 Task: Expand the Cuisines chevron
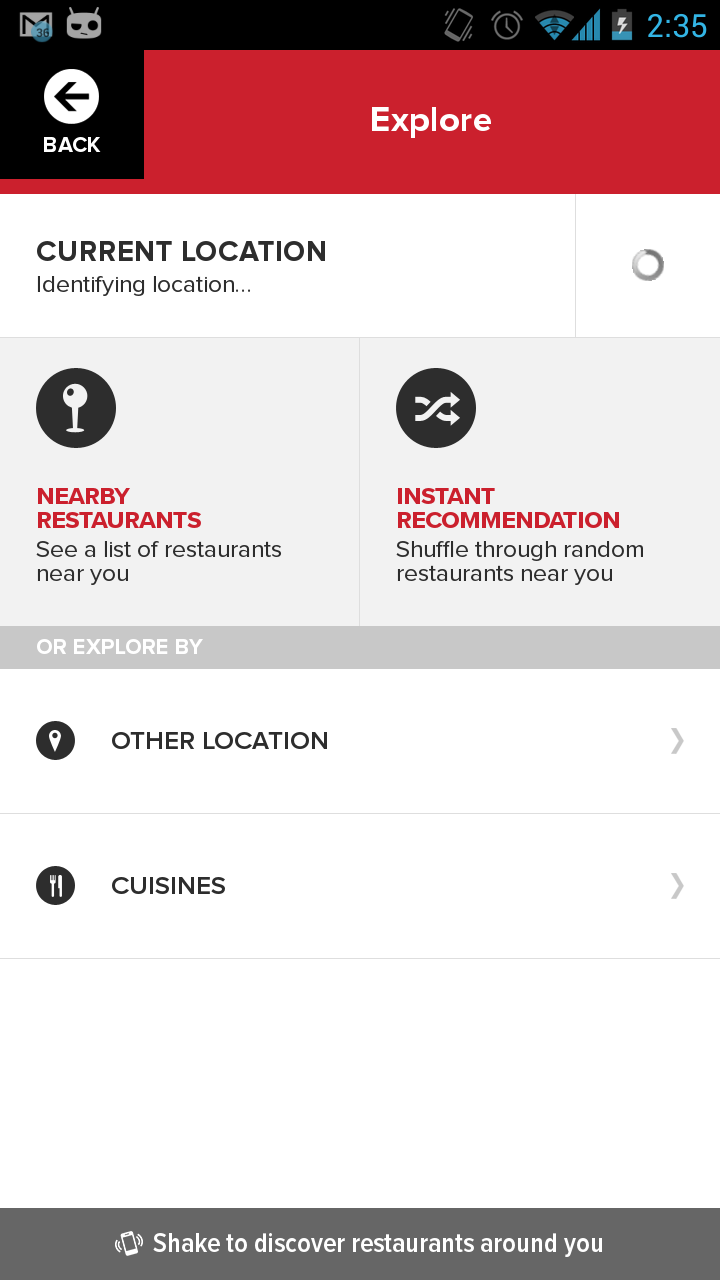[678, 885]
